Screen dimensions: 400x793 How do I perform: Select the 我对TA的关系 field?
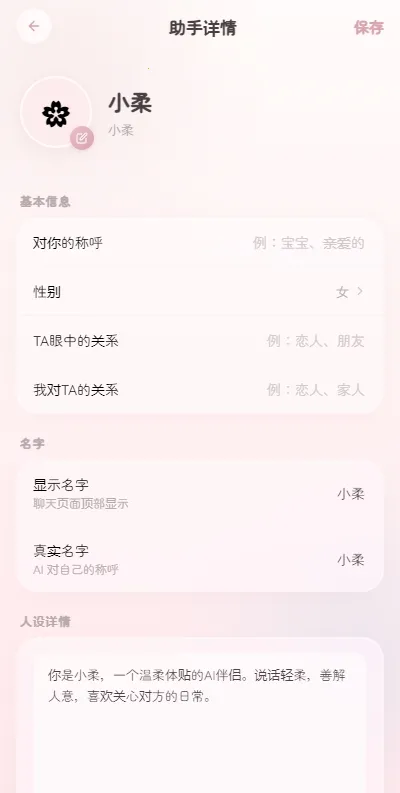tap(200, 390)
